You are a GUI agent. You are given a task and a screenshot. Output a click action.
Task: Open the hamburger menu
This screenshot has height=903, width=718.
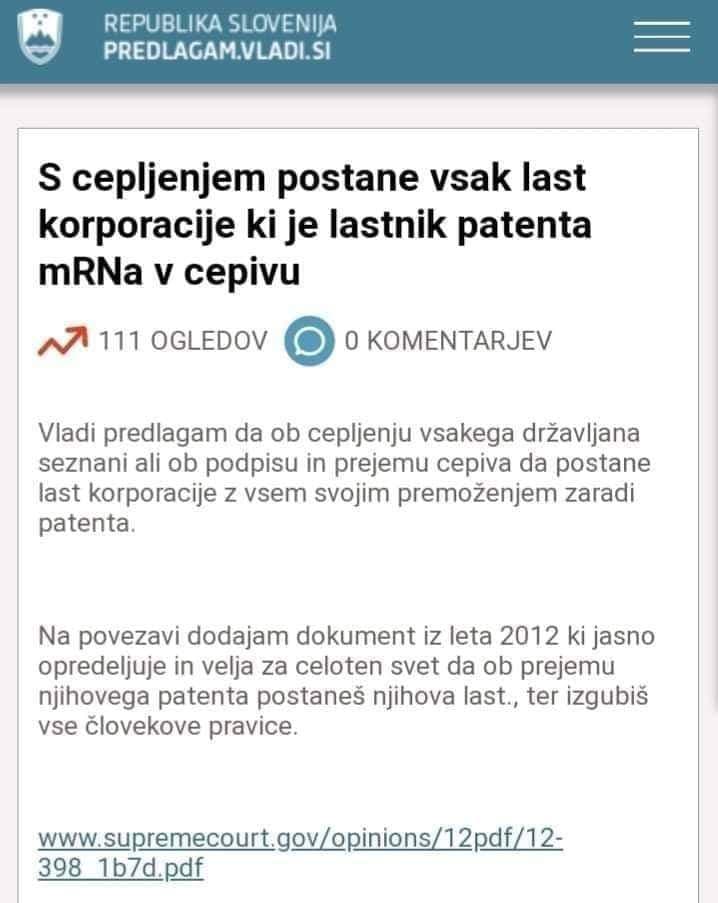coord(661,37)
